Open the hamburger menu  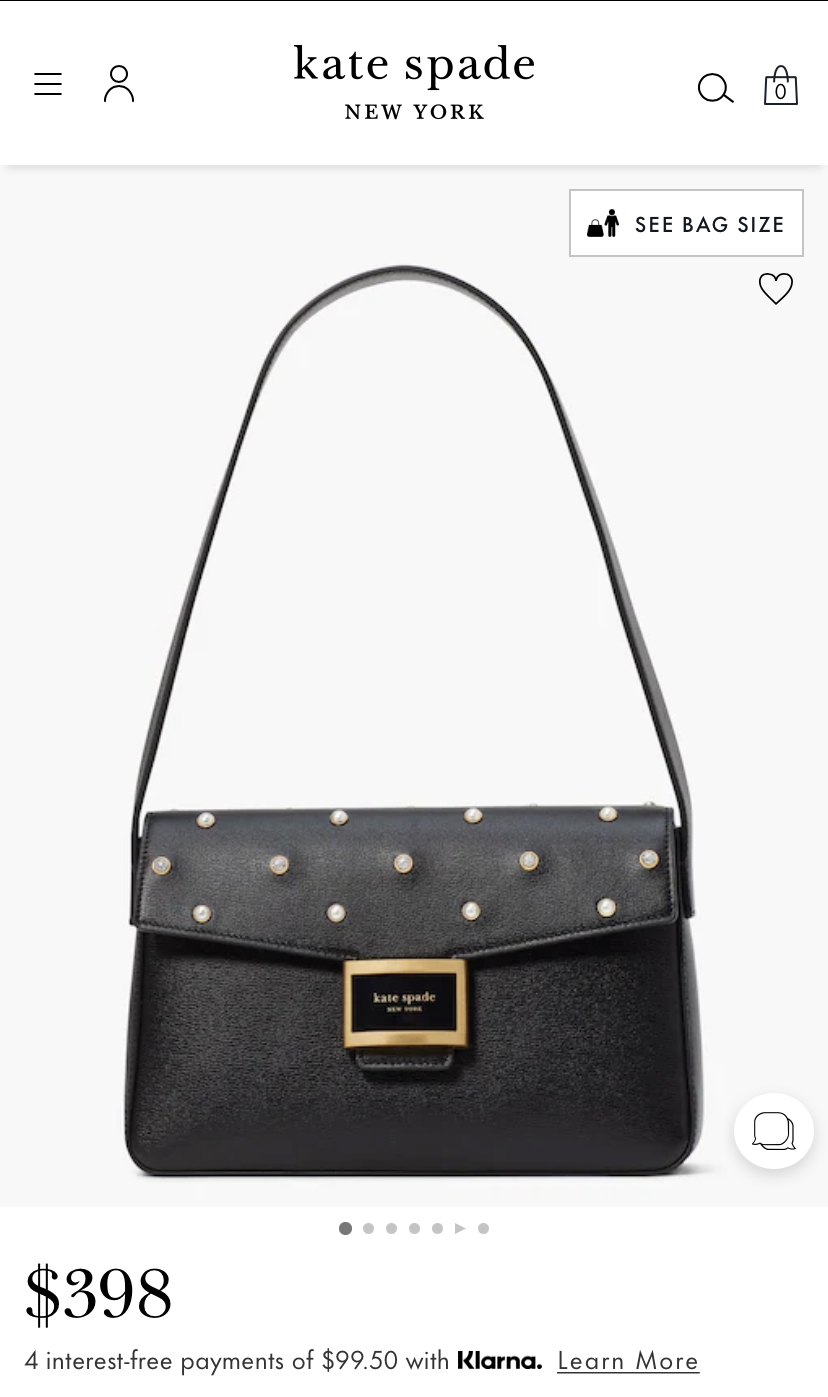click(x=48, y=85)
